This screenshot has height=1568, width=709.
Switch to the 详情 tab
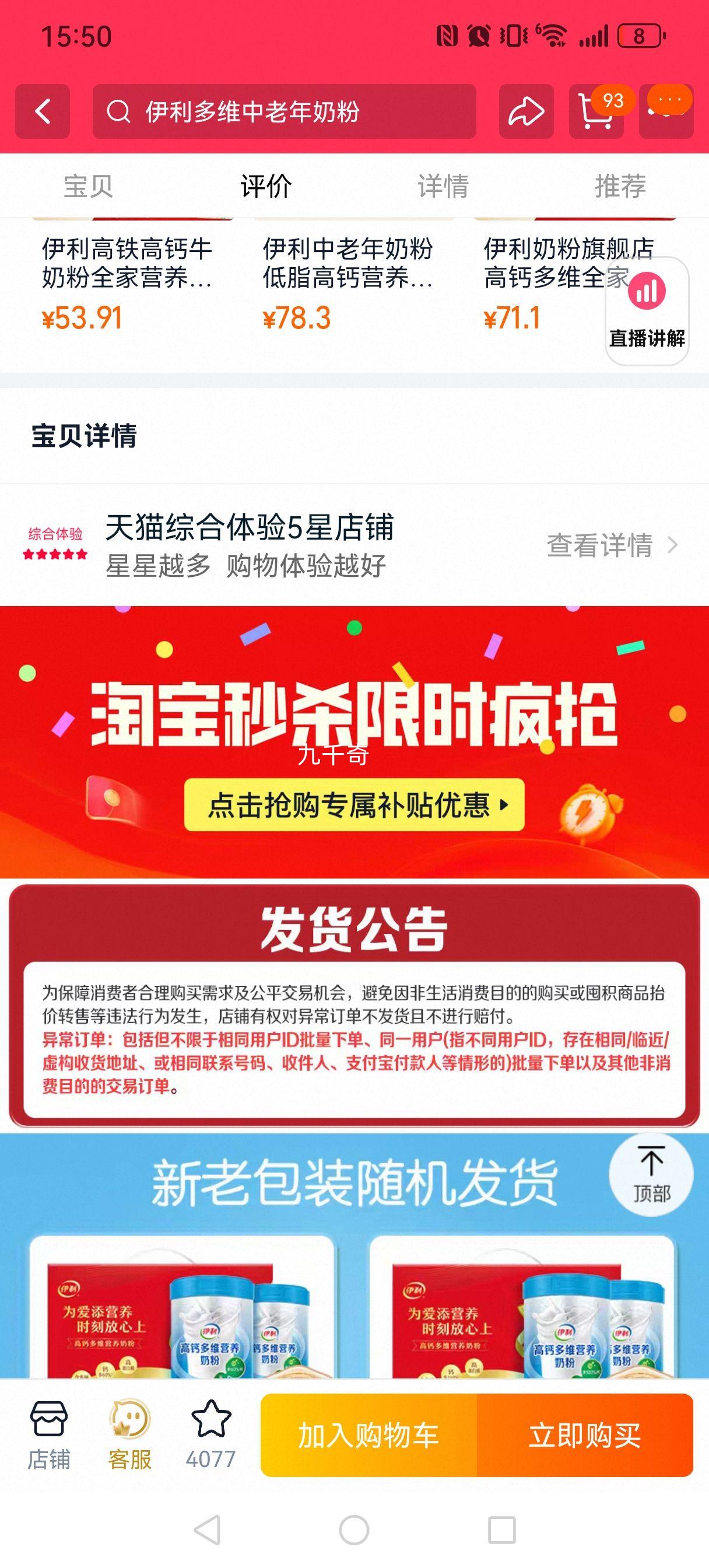(x=443, y=185)
